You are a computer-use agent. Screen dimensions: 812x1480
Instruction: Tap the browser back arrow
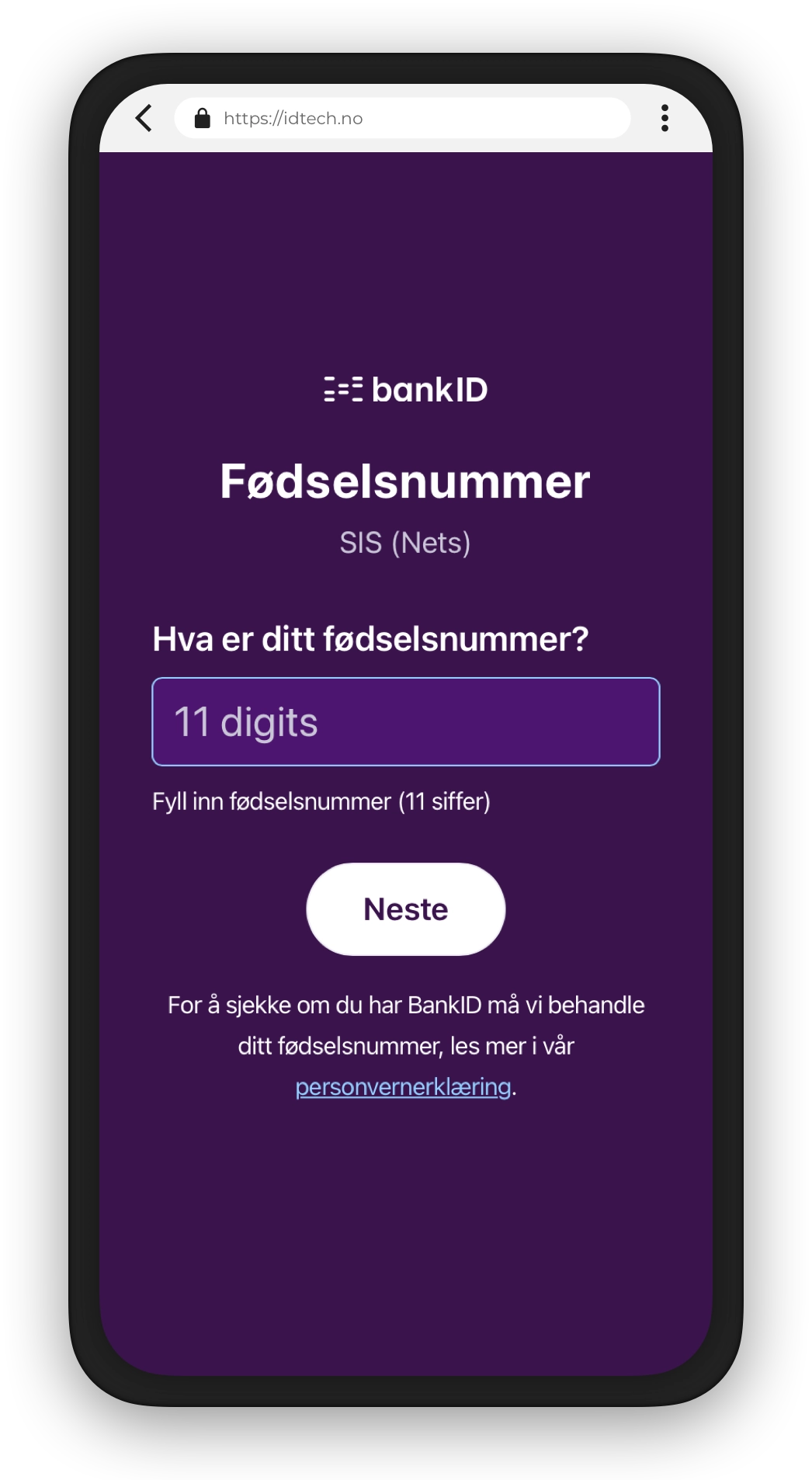pos(144,118)
